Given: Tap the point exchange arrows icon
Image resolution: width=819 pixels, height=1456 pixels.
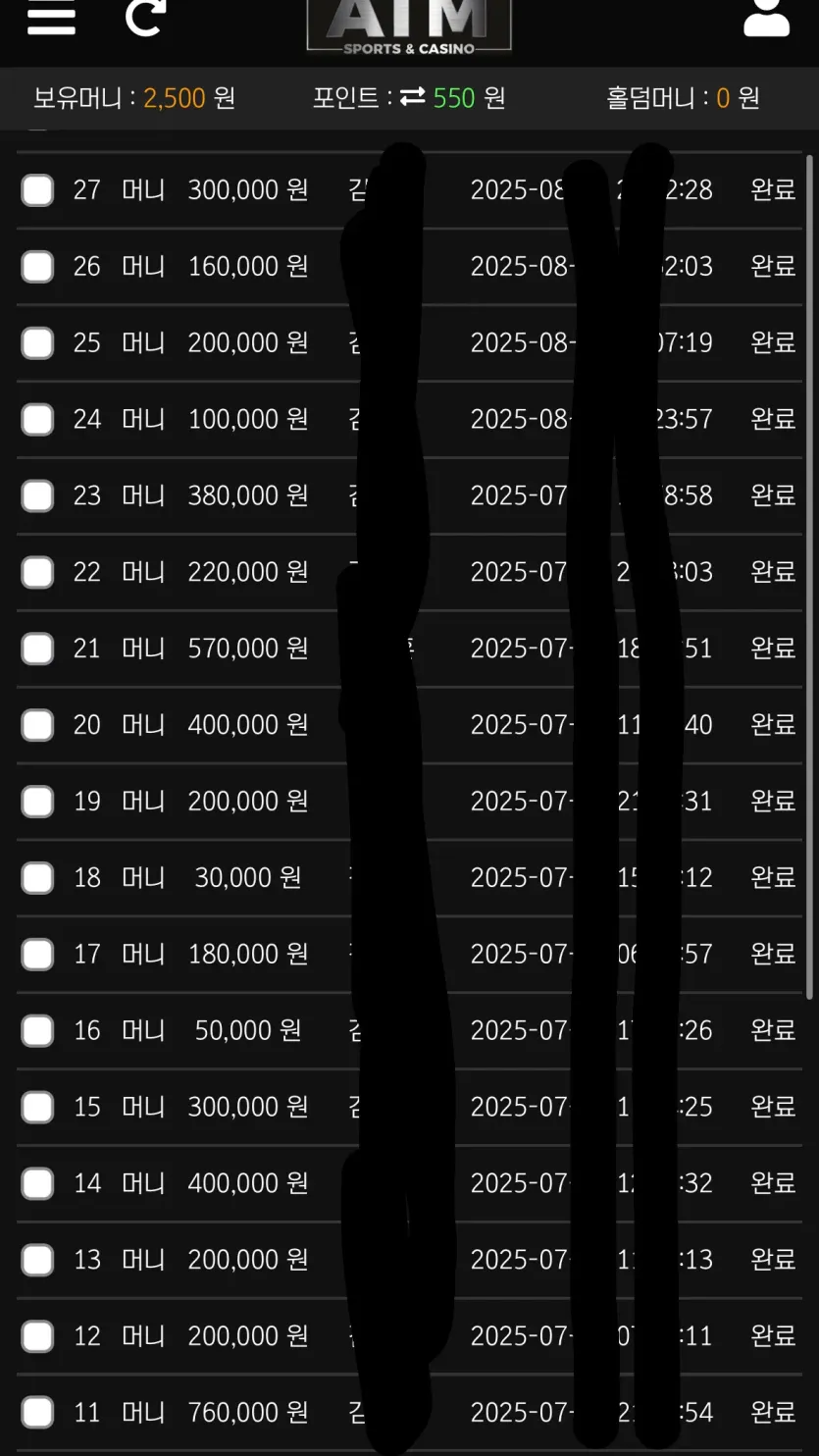Looking at the screenshot, I should (412, 97).
